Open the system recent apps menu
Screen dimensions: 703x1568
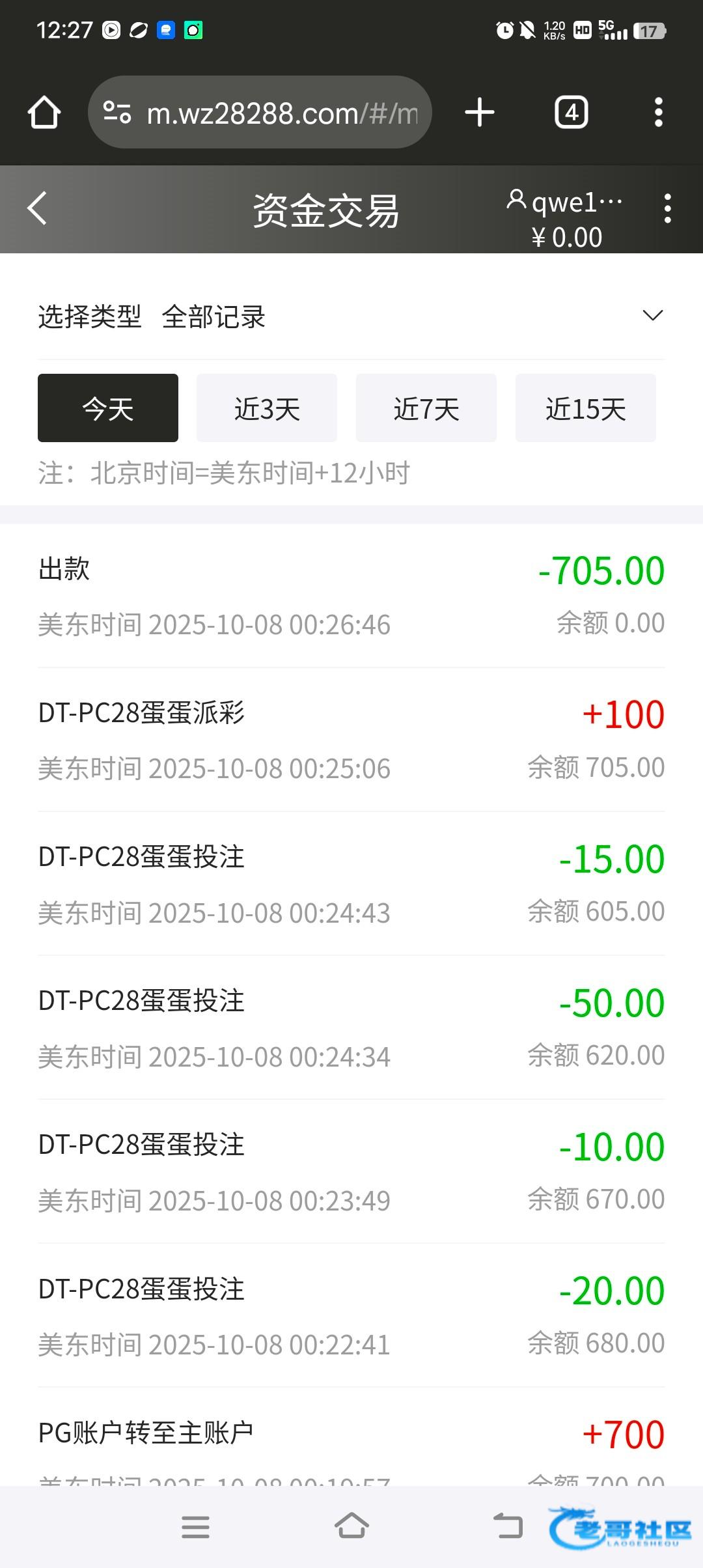195,1526
